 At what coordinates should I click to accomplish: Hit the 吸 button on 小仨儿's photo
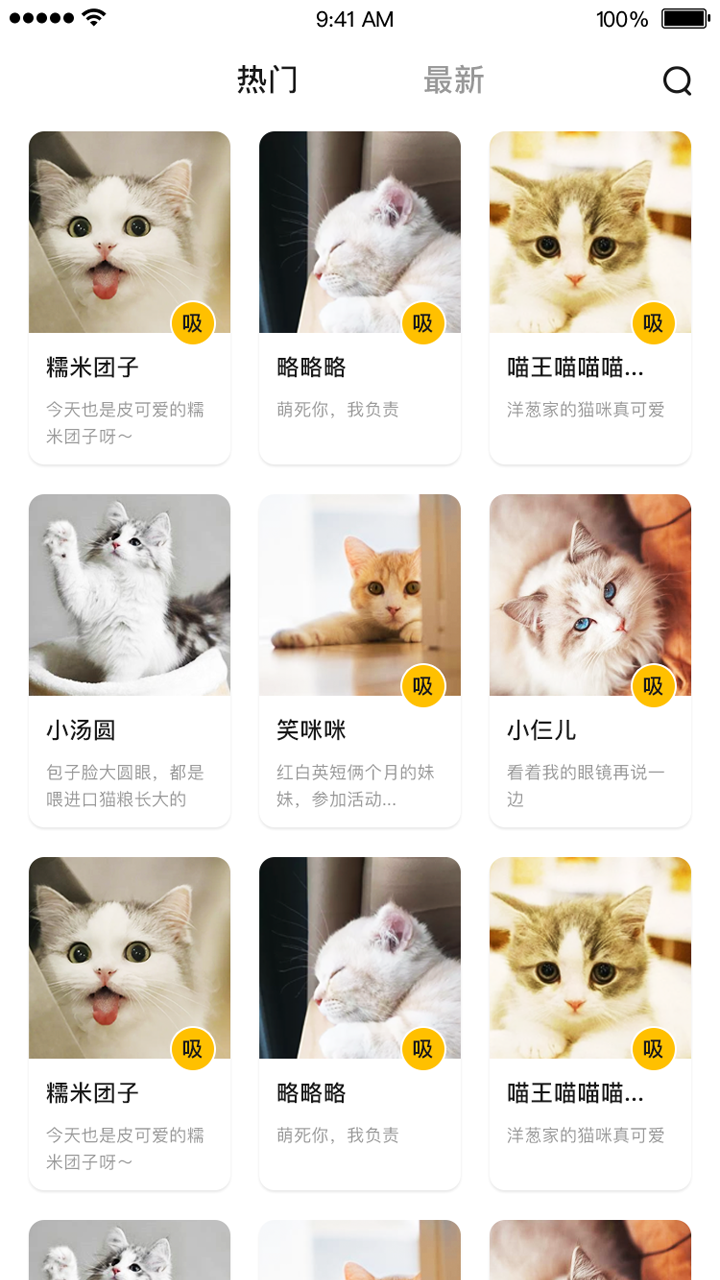coord(653,686)
